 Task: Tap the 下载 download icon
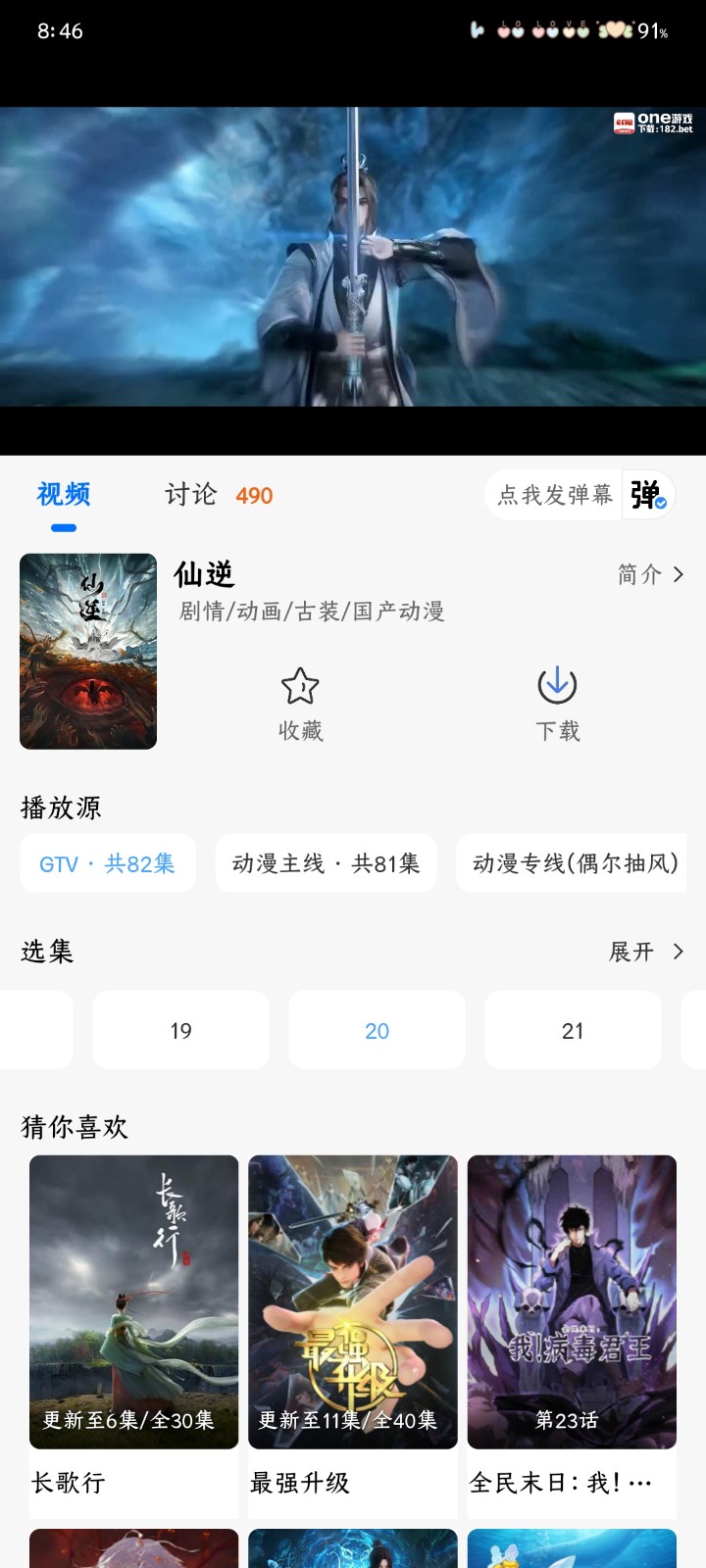tap(556, 688)
